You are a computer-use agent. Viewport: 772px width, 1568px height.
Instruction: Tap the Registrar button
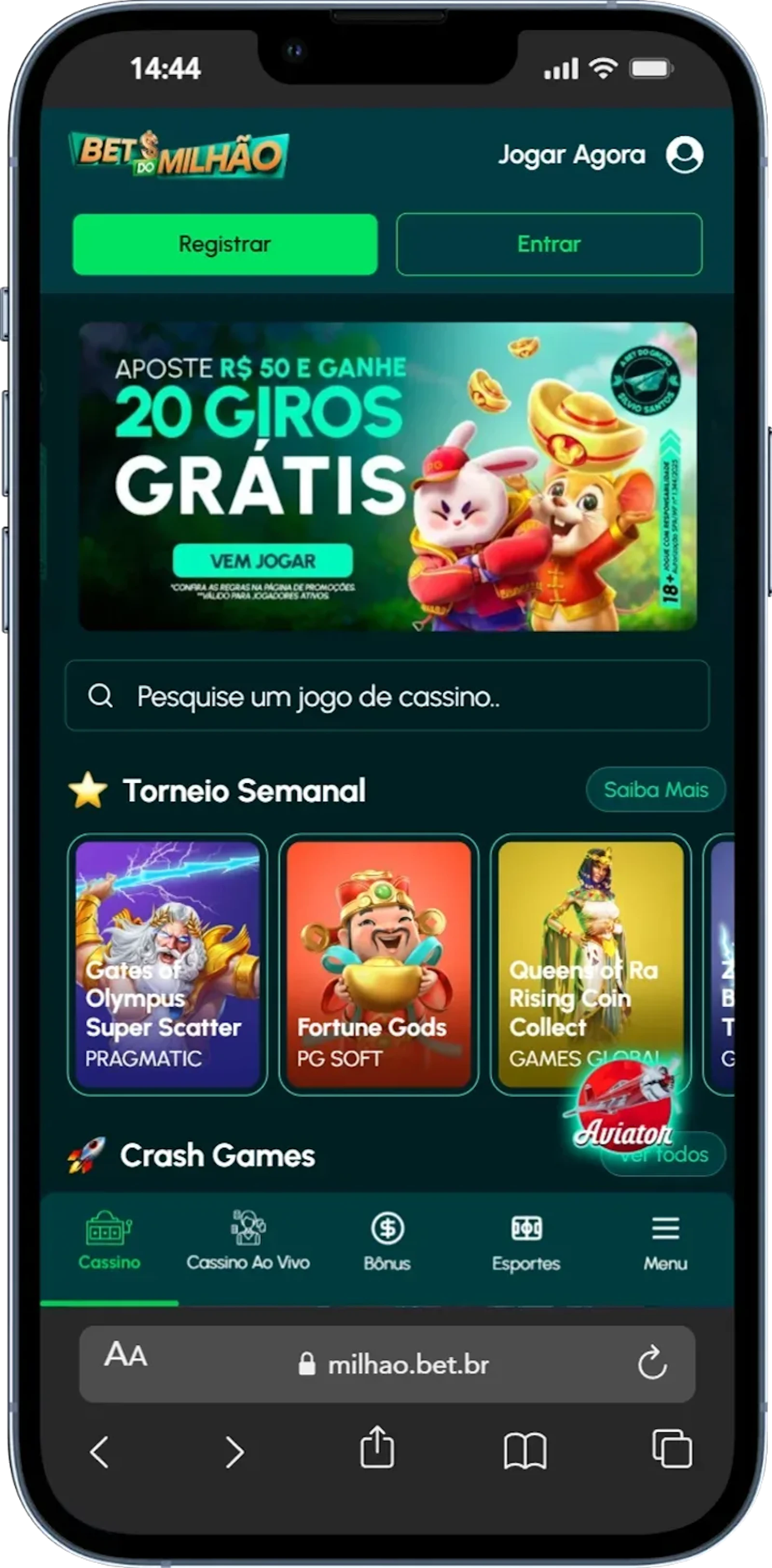click(x=225, y=244)
